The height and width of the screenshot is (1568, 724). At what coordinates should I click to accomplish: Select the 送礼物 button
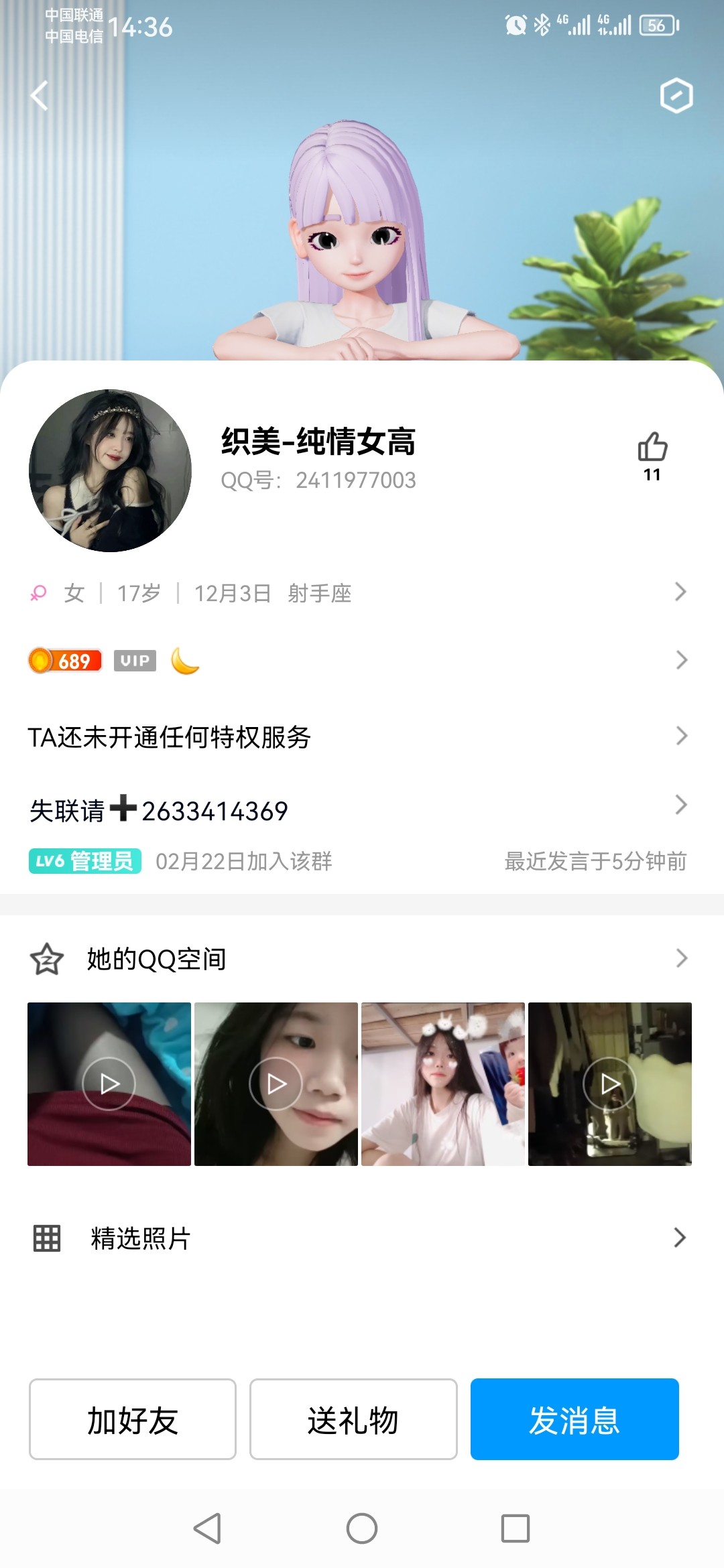pos(353,1419)
